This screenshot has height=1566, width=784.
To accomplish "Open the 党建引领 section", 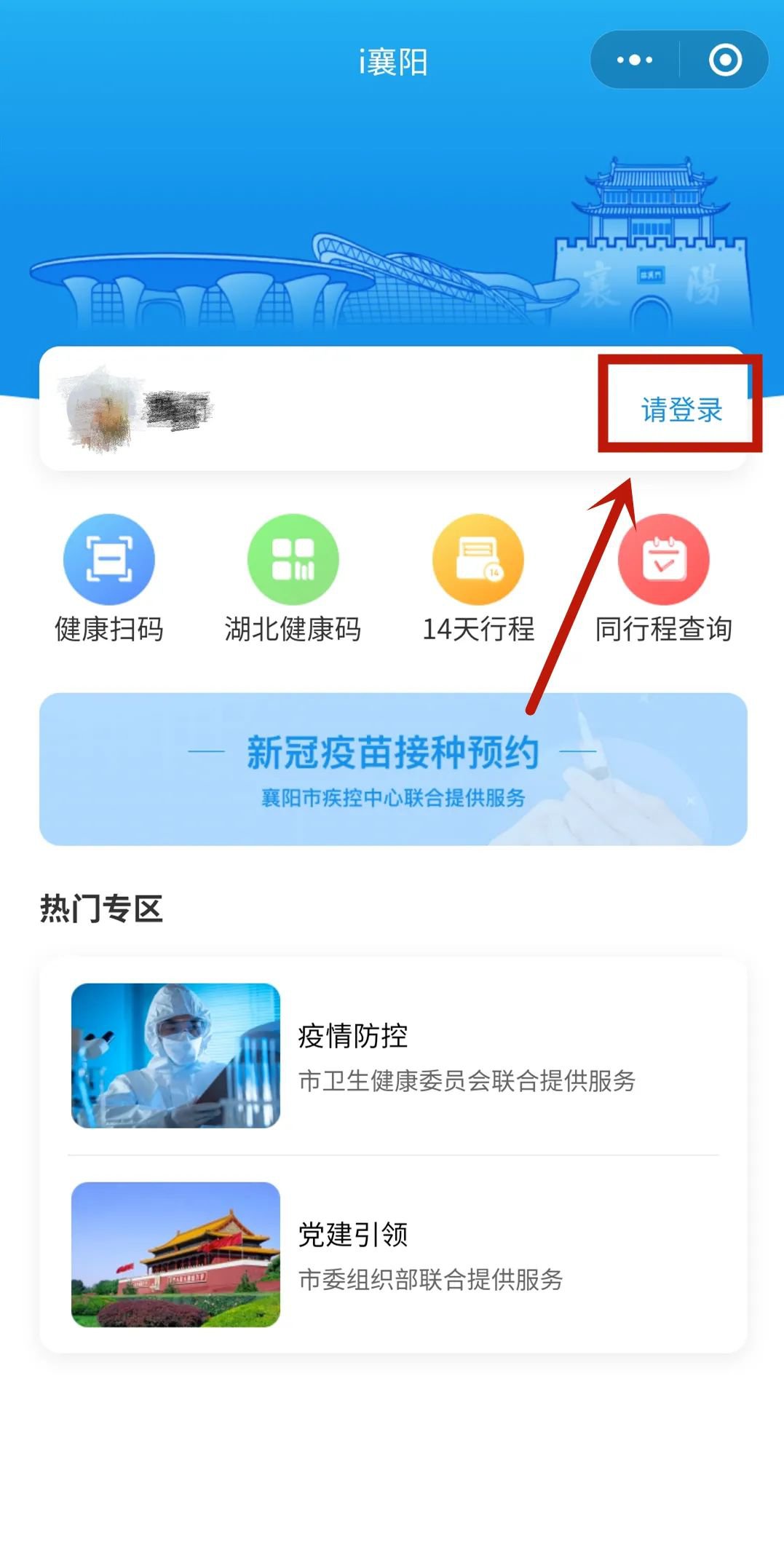I will (x=393, y=1254).
